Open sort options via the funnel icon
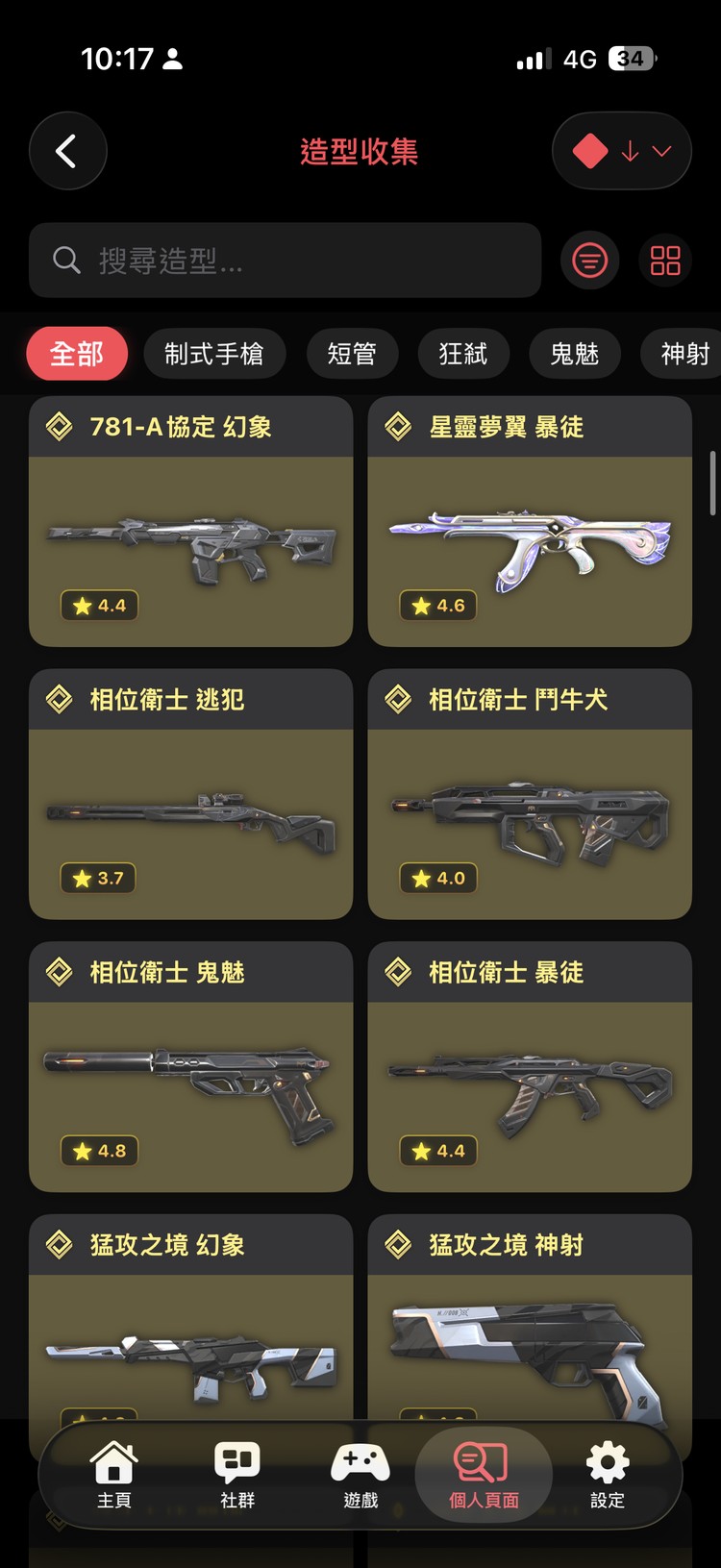The image size is (721, 1568). point(589,260)
